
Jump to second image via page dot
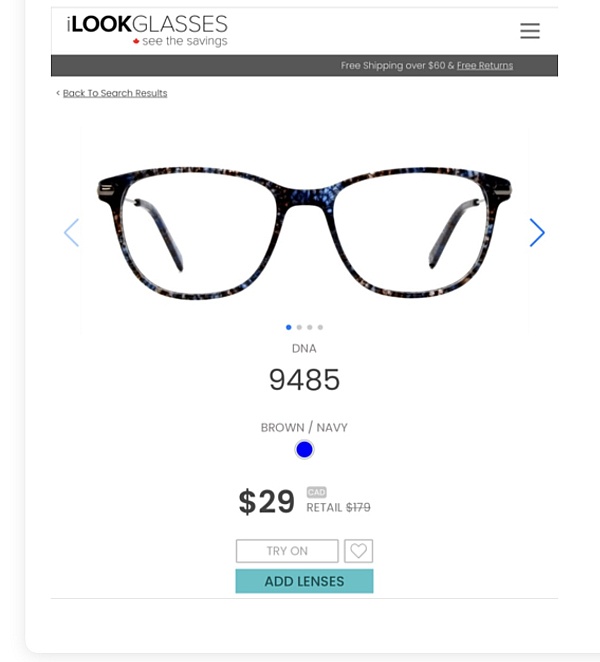pos(299,327)
